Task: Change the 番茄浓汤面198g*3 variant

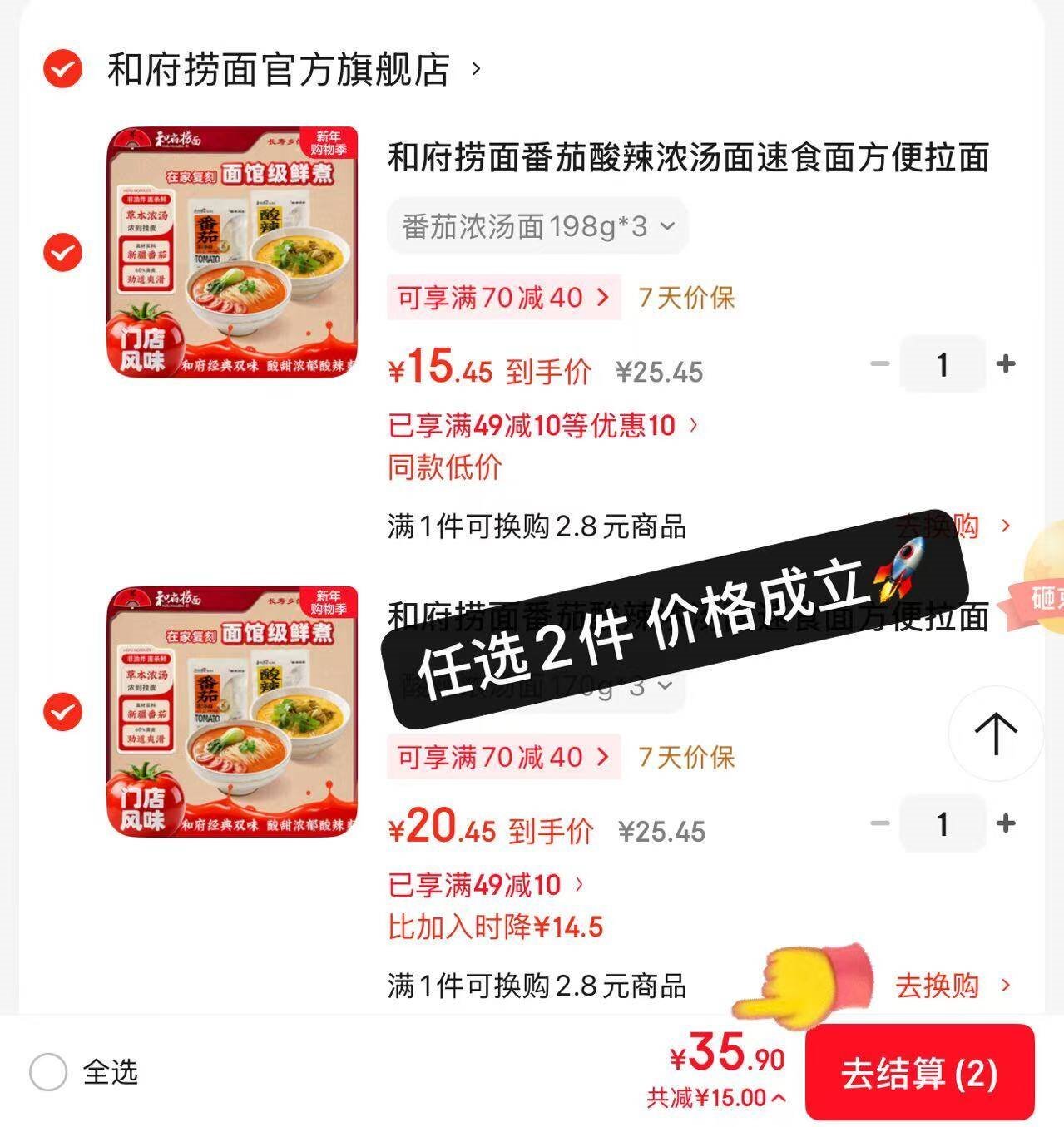Action: click(537, 226)
